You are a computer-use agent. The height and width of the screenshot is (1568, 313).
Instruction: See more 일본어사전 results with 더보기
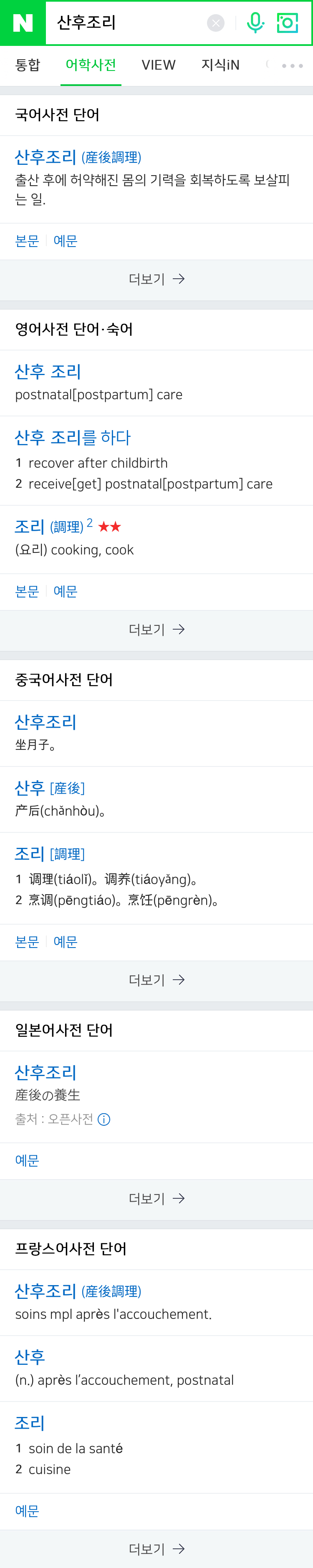[x=156, y=1198]
